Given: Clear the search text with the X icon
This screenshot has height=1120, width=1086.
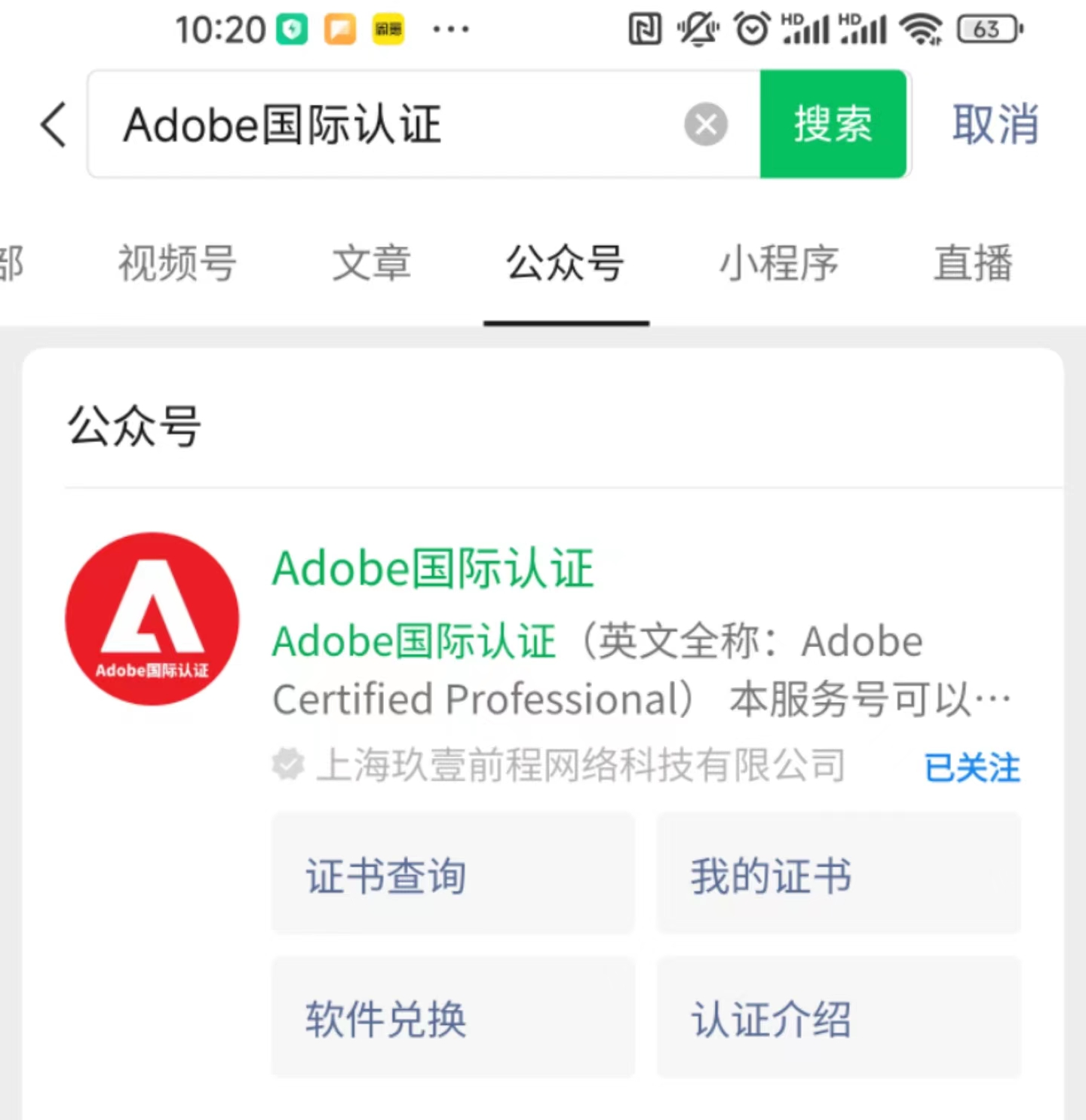Looking at the screenshot, I should [706, 124].
